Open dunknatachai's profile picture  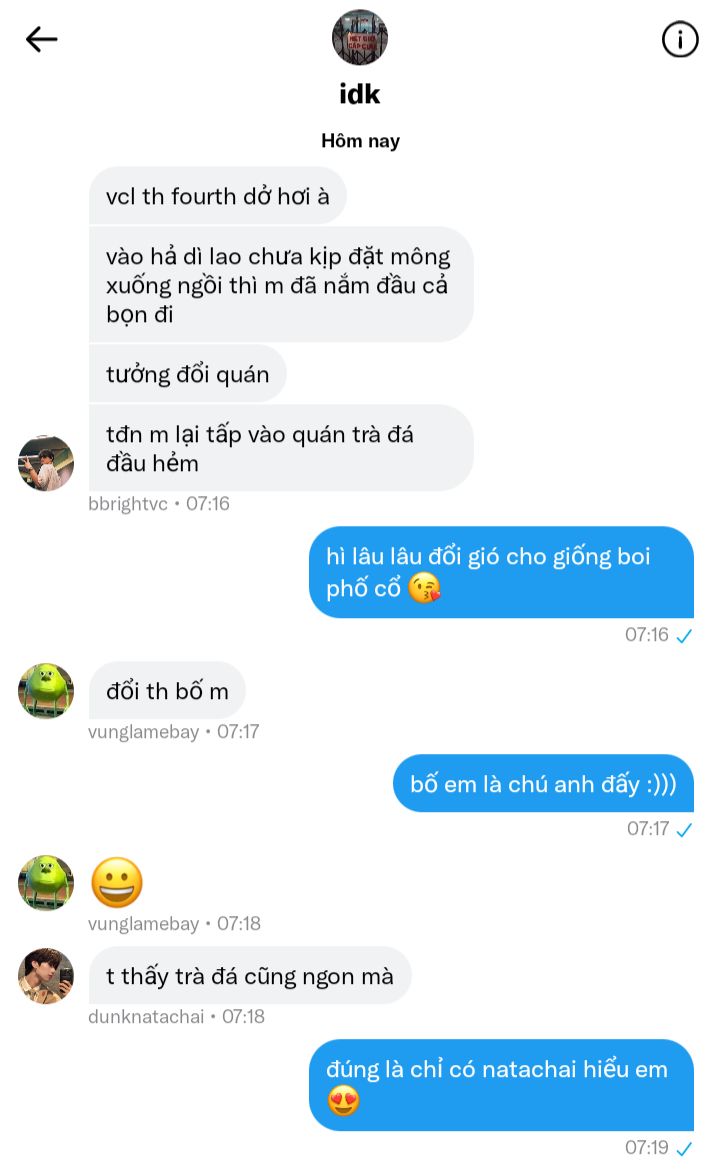[x=46, y=976]
